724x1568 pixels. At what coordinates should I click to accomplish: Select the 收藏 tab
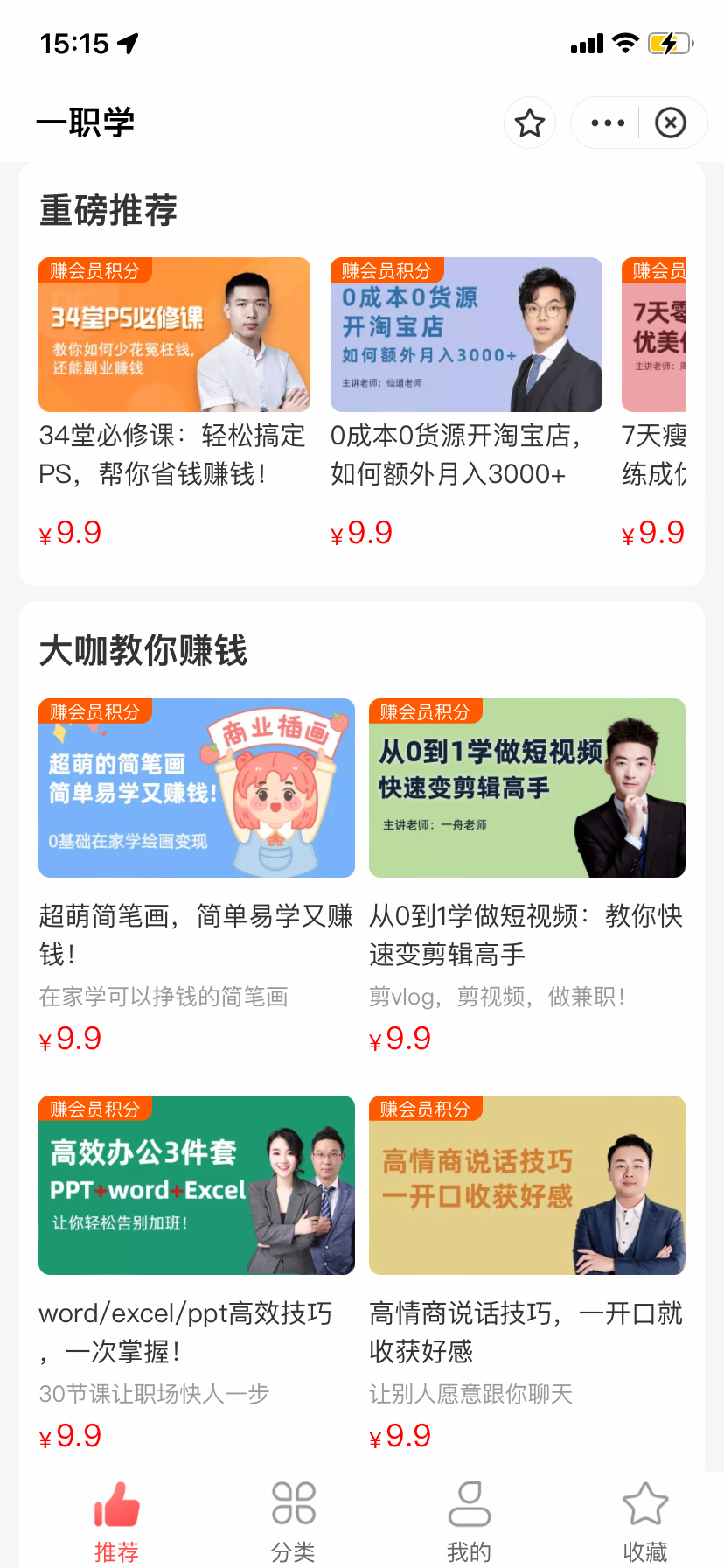point(645,1521)
